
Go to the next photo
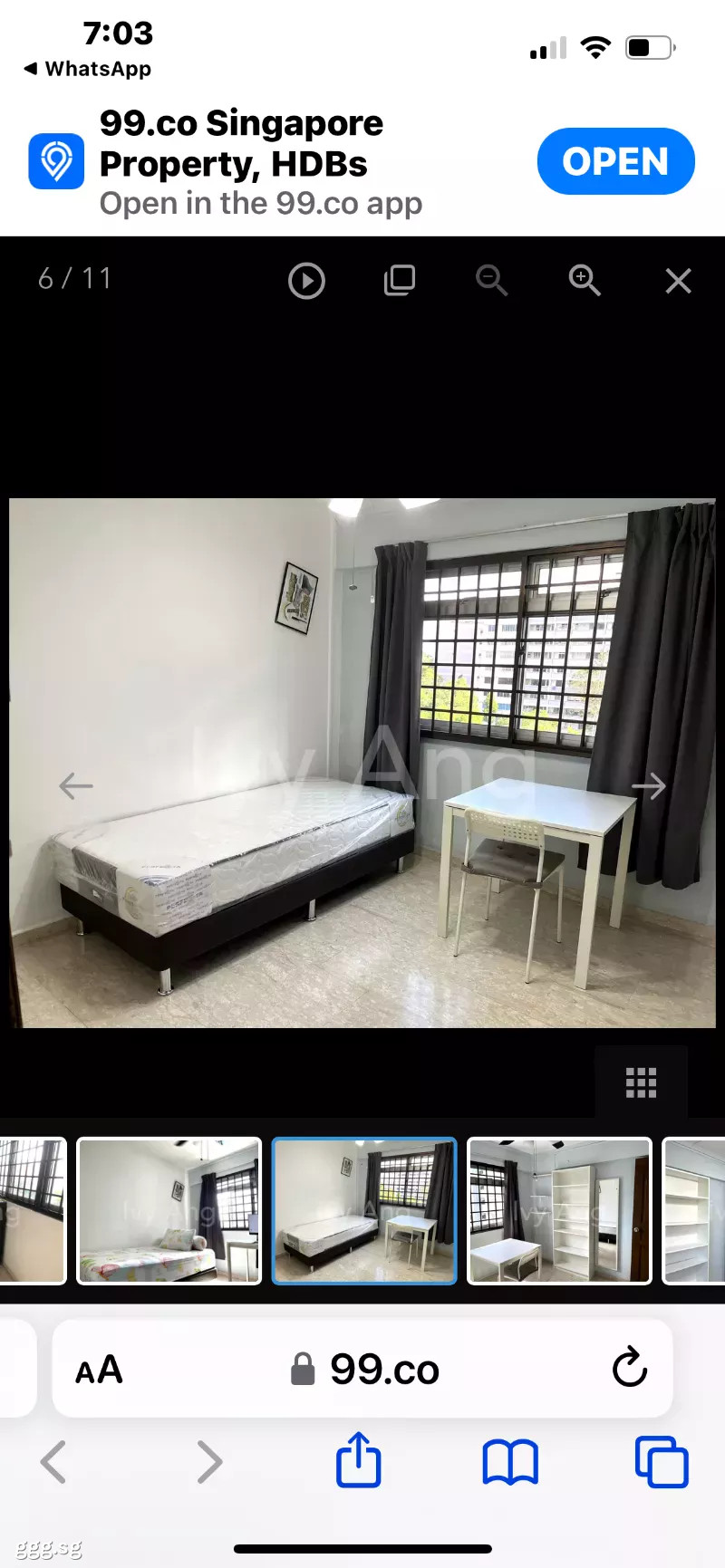point(649,785)
